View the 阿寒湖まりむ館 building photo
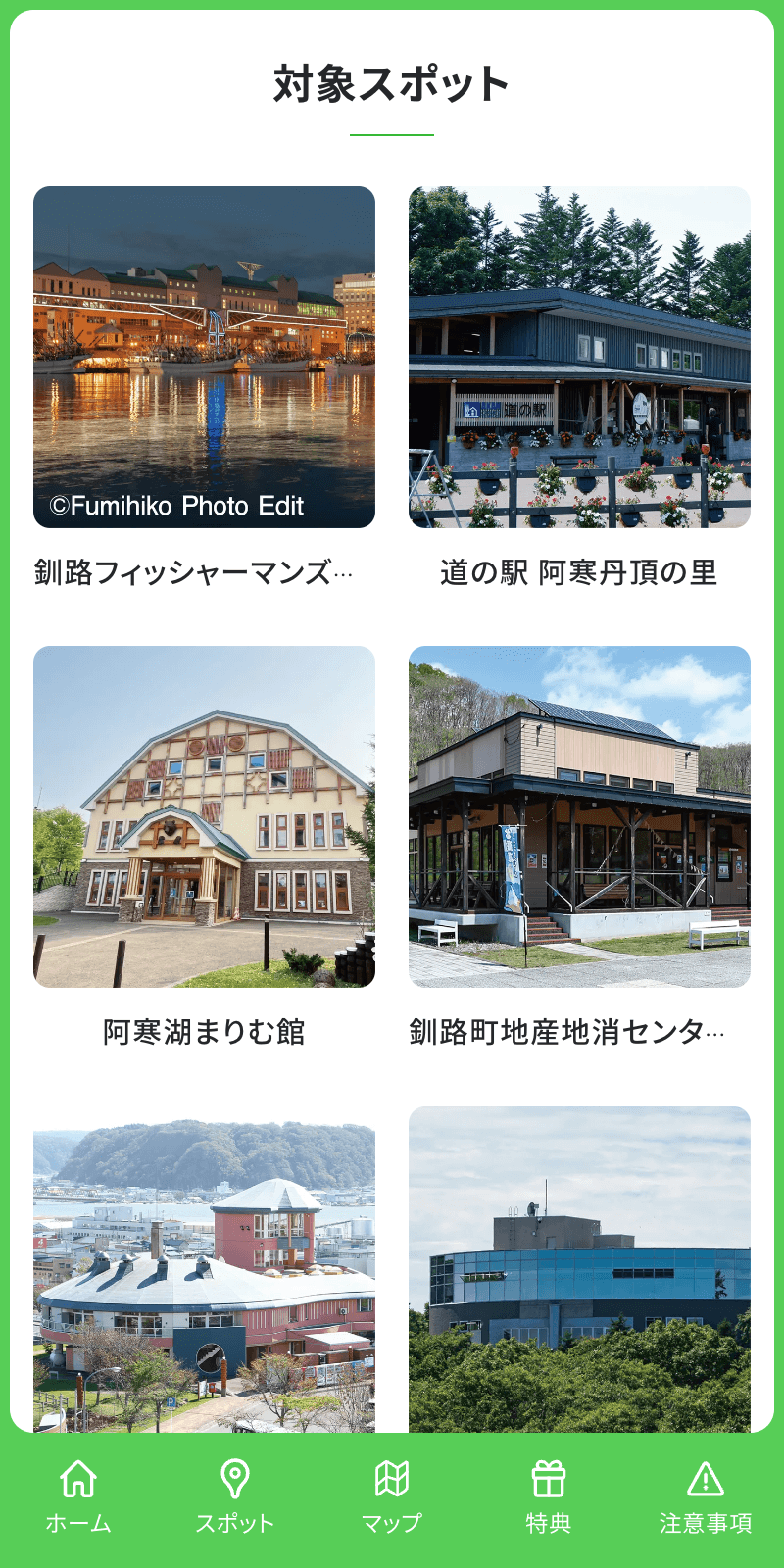 (x=204, y=815)
